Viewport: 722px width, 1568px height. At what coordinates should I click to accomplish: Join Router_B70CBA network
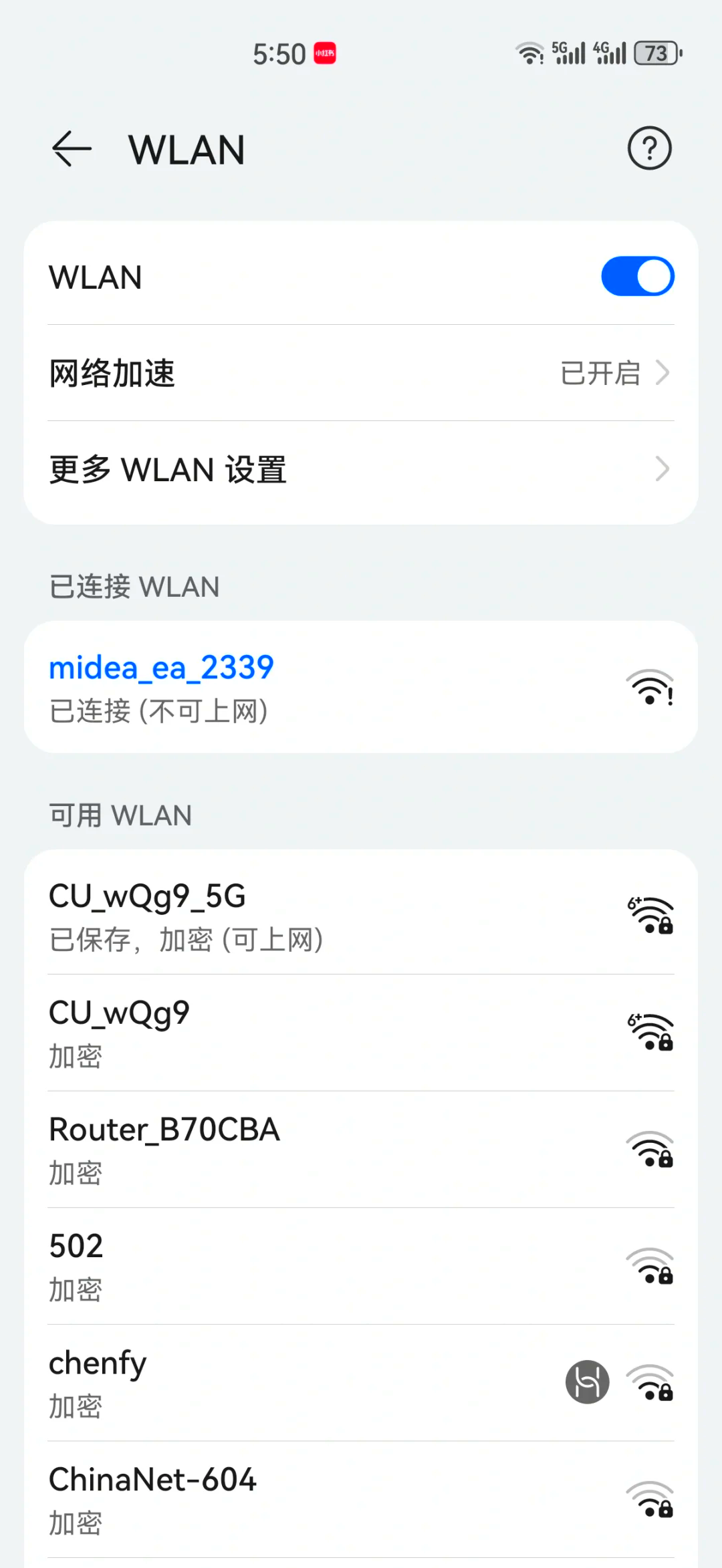[x=361, y=1150]
